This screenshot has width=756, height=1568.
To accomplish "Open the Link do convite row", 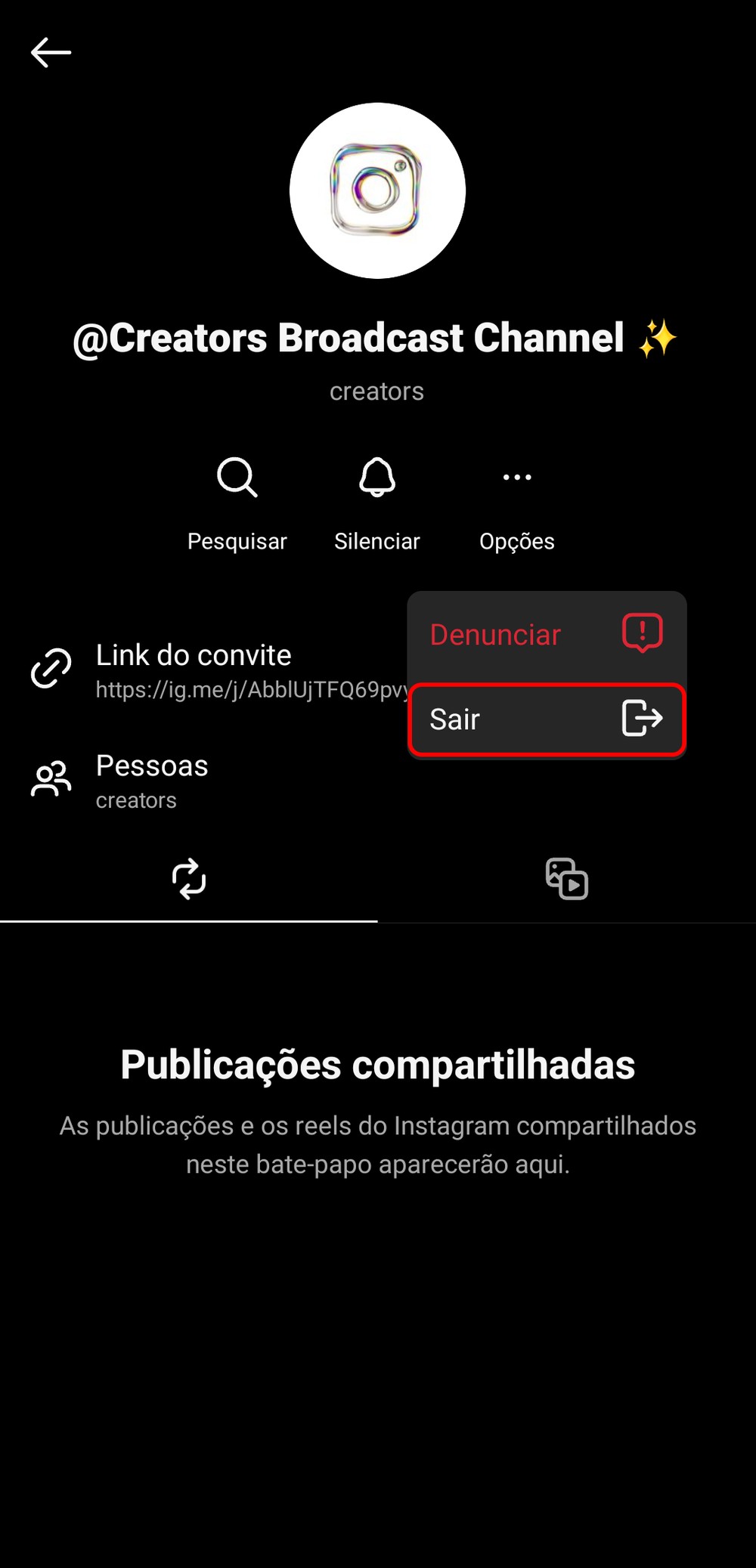I will (212, 670).
